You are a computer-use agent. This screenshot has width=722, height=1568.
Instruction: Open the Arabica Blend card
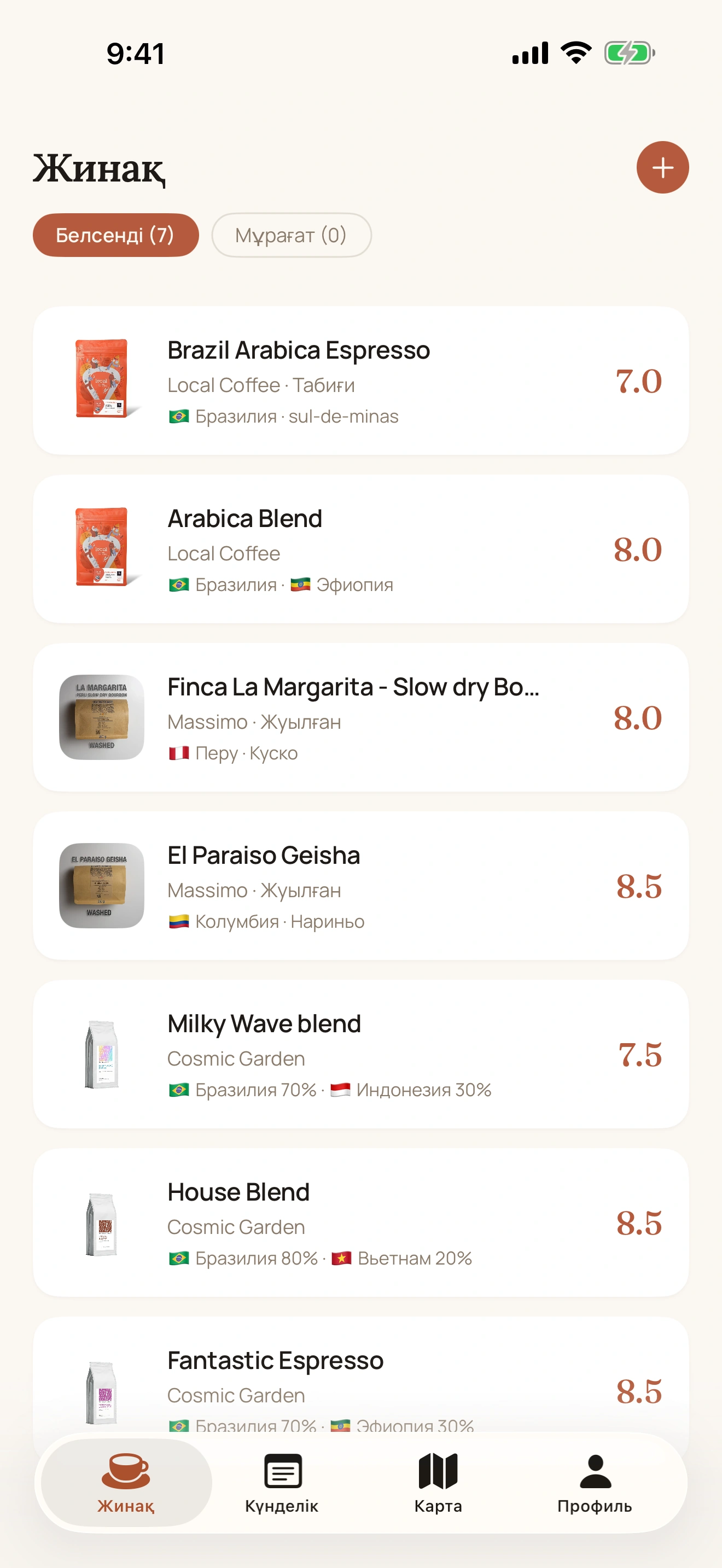tap(361, 549)
